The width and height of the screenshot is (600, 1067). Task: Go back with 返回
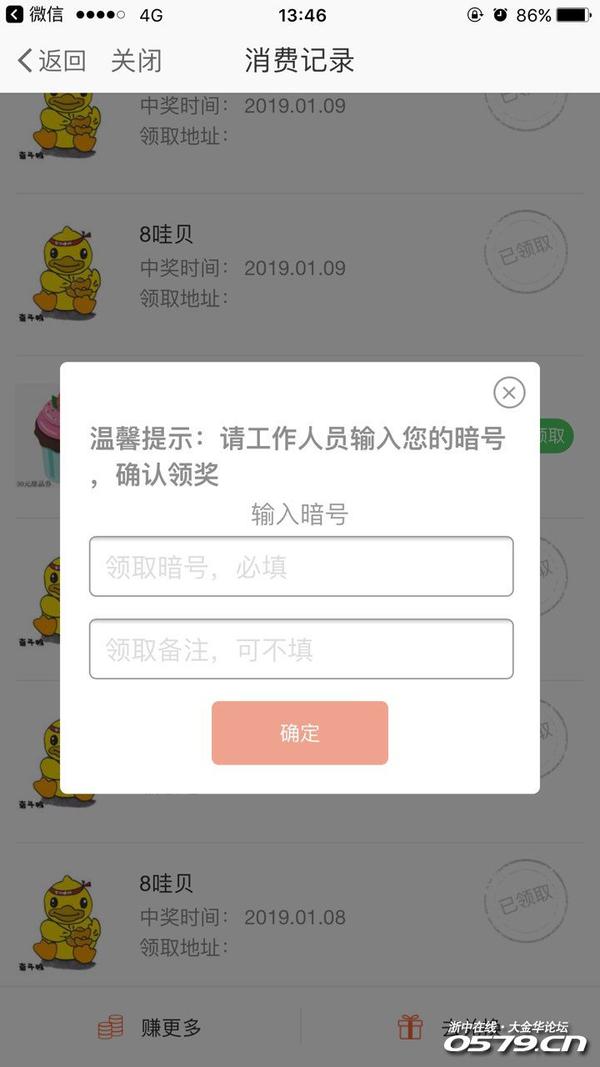(x=52, y=61)
